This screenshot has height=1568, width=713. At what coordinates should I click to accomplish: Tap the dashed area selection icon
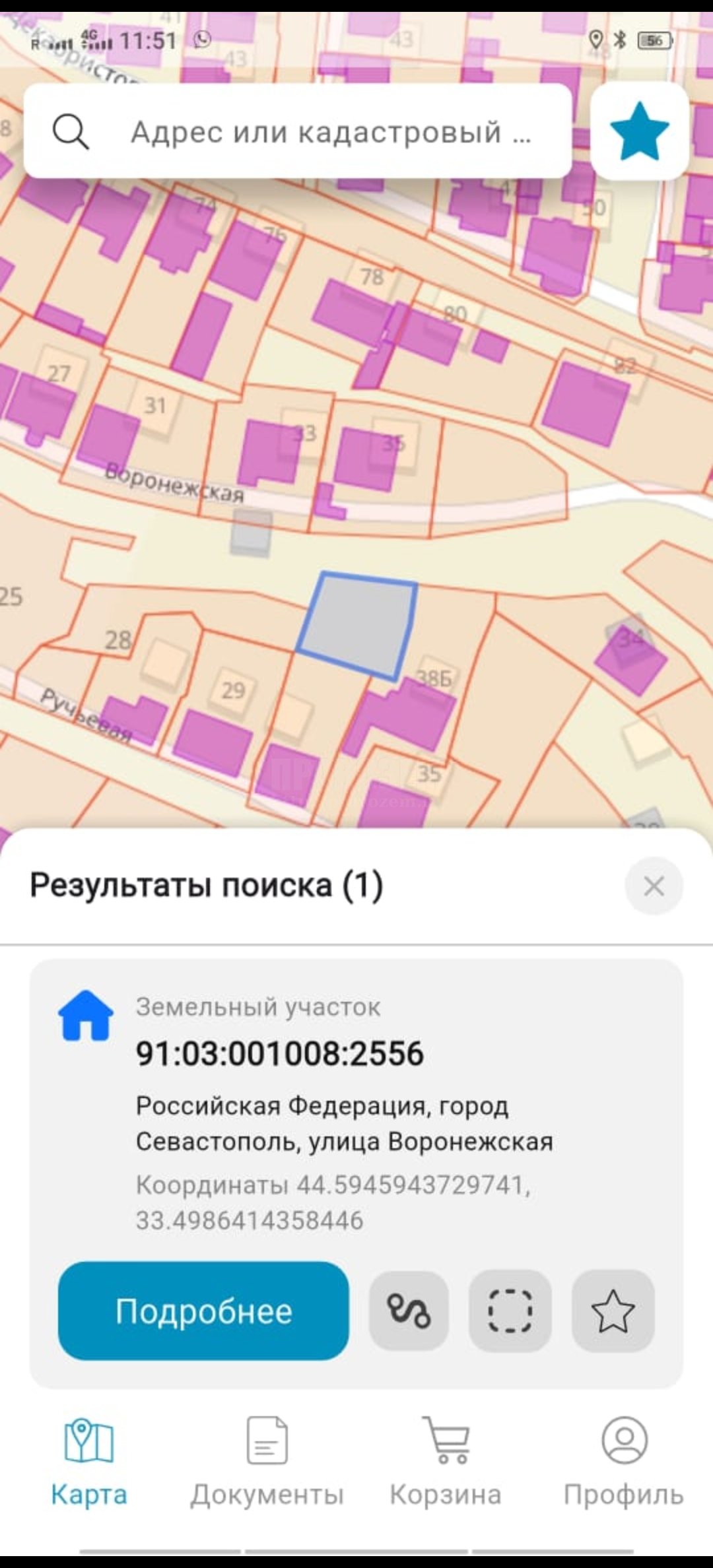[510, 1311]
